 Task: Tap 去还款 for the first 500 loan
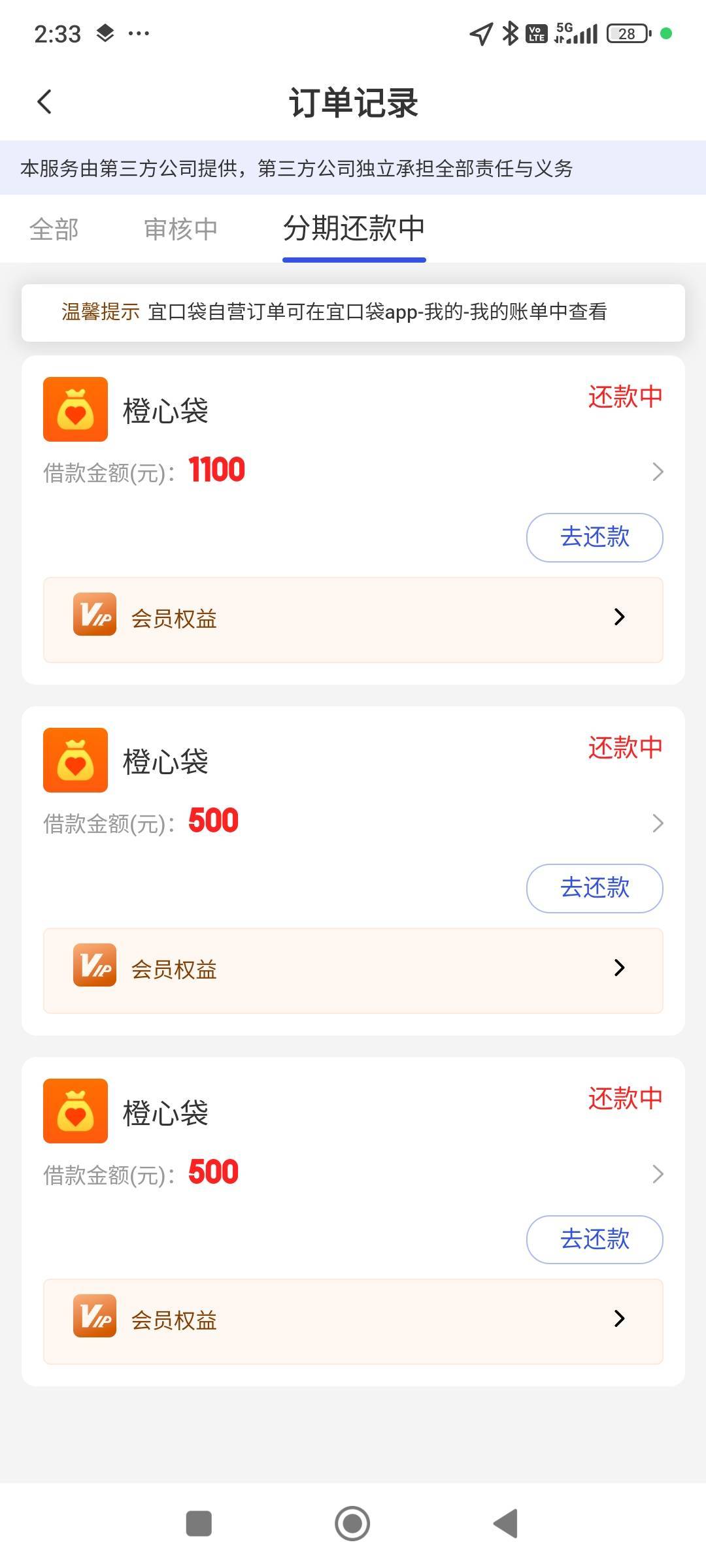click(594, 888)
